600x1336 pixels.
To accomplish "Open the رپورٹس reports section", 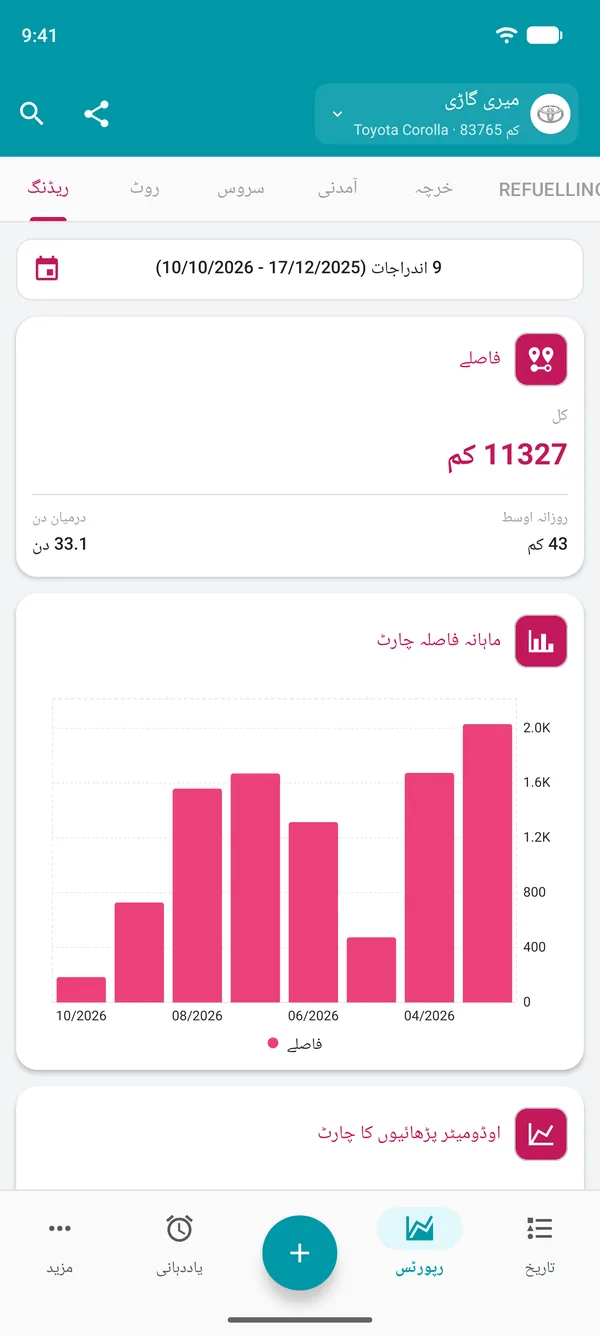I will coord(419,1245).
